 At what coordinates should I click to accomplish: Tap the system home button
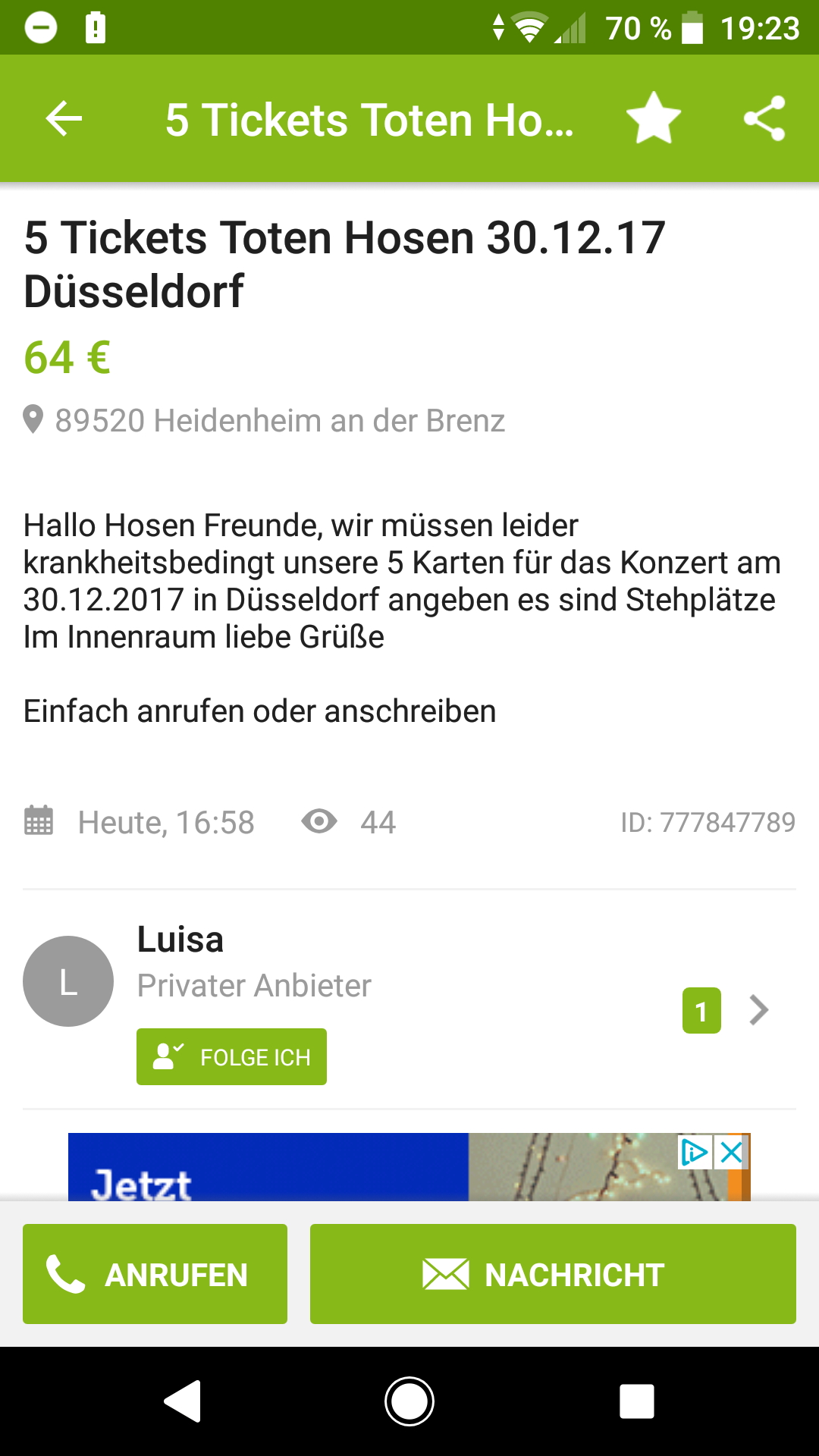409,1401
